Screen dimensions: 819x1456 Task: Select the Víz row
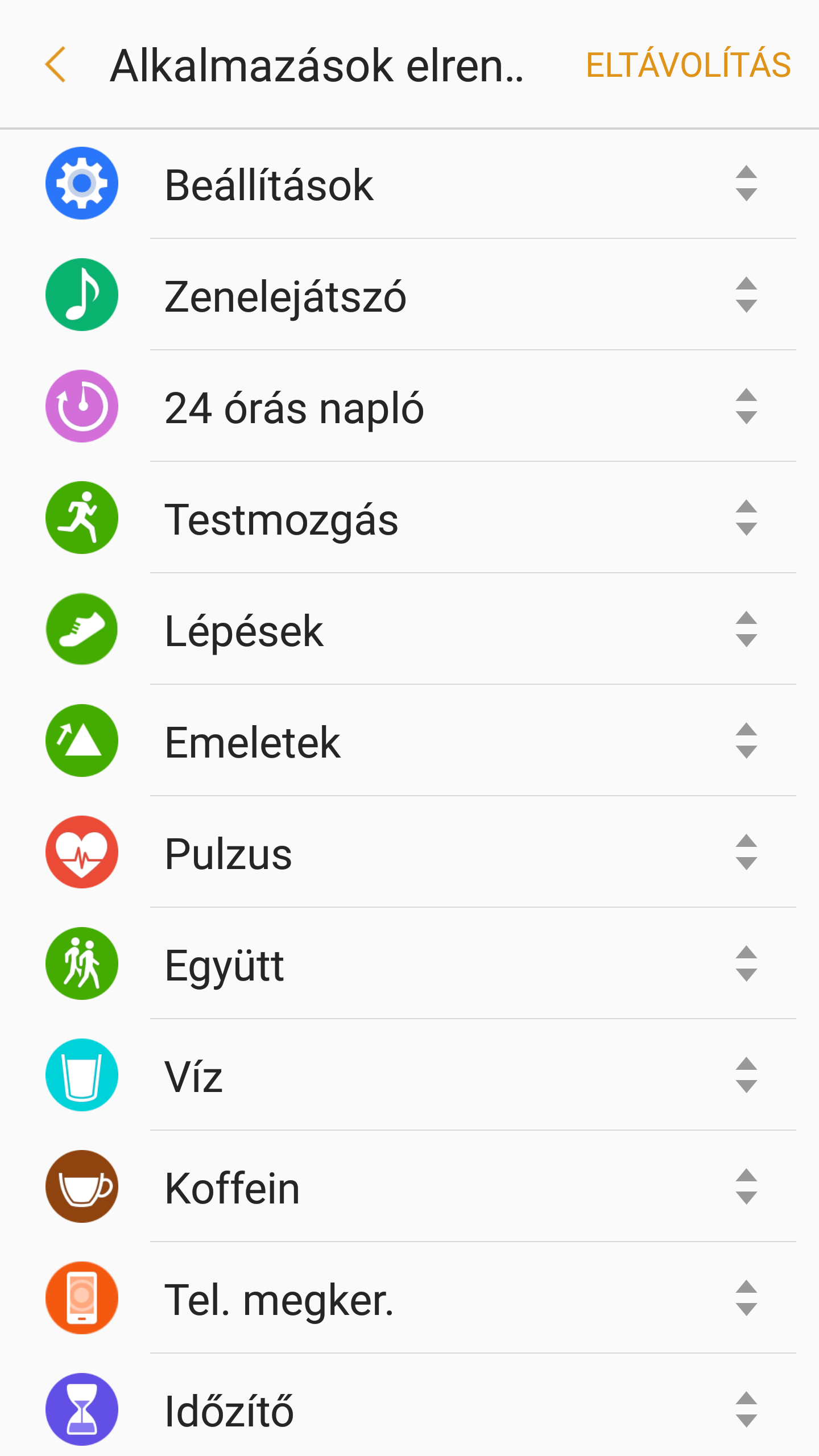193,1076
